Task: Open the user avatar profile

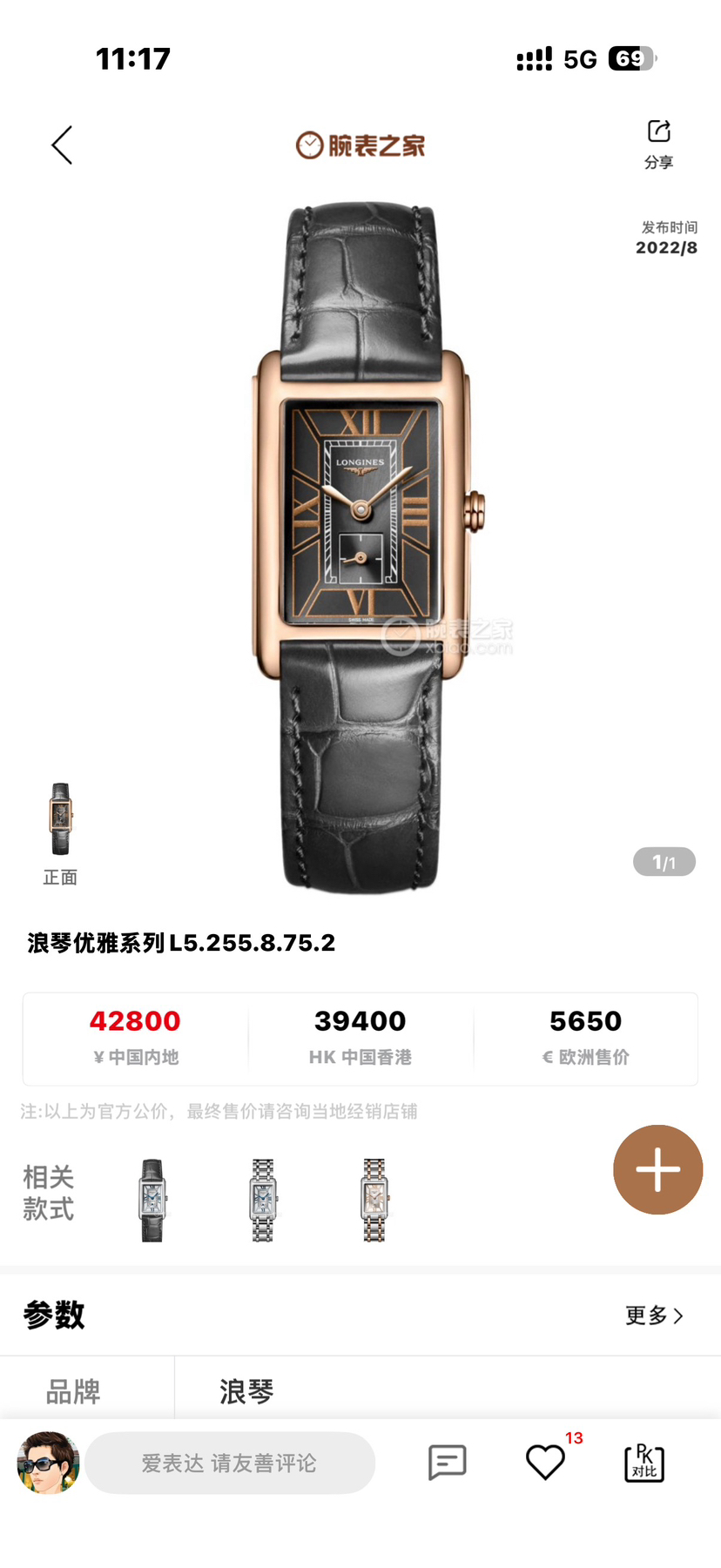Action: (x=48, y=1462)
